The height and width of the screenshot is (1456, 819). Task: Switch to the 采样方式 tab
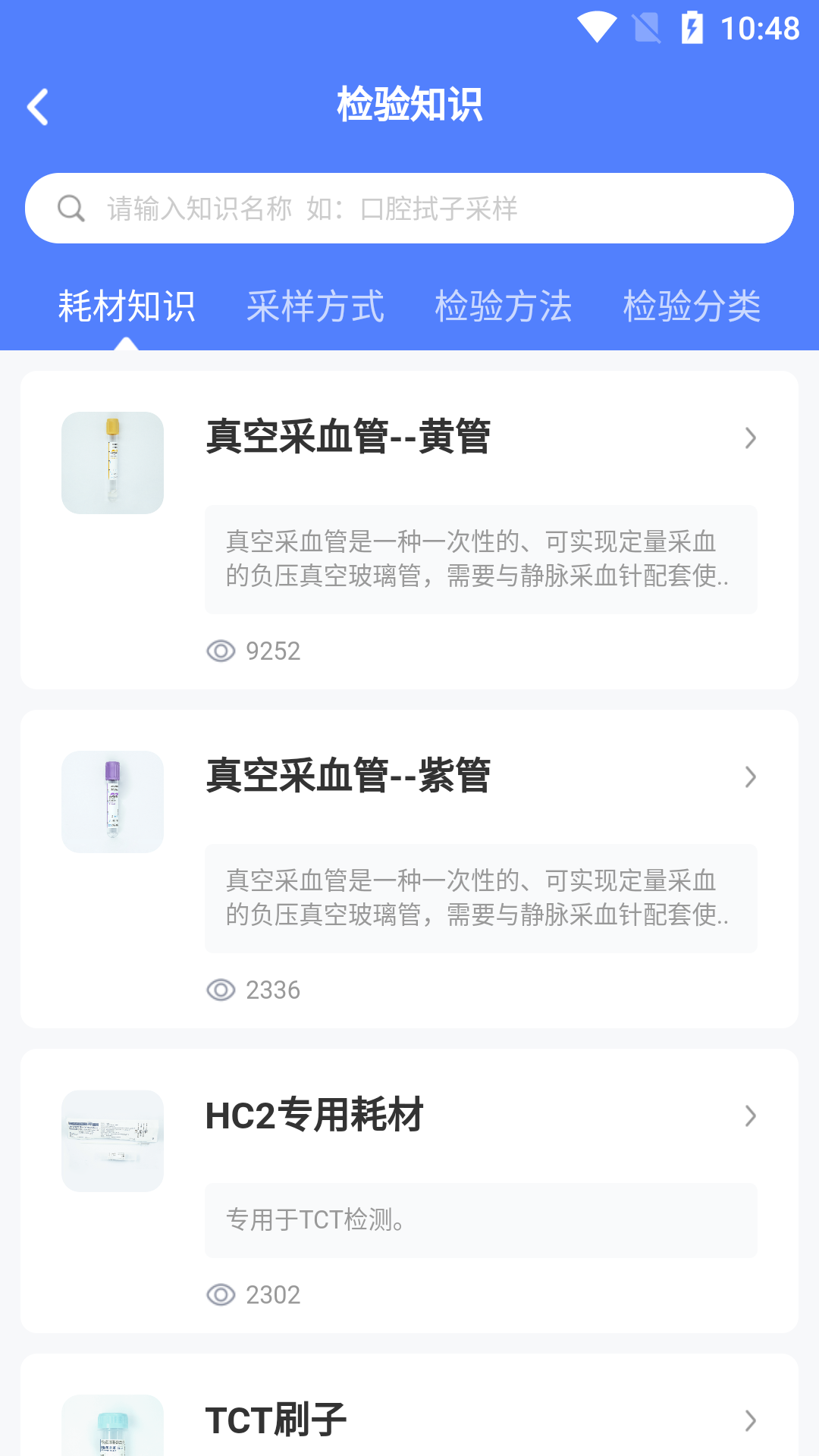click(315, 306)
